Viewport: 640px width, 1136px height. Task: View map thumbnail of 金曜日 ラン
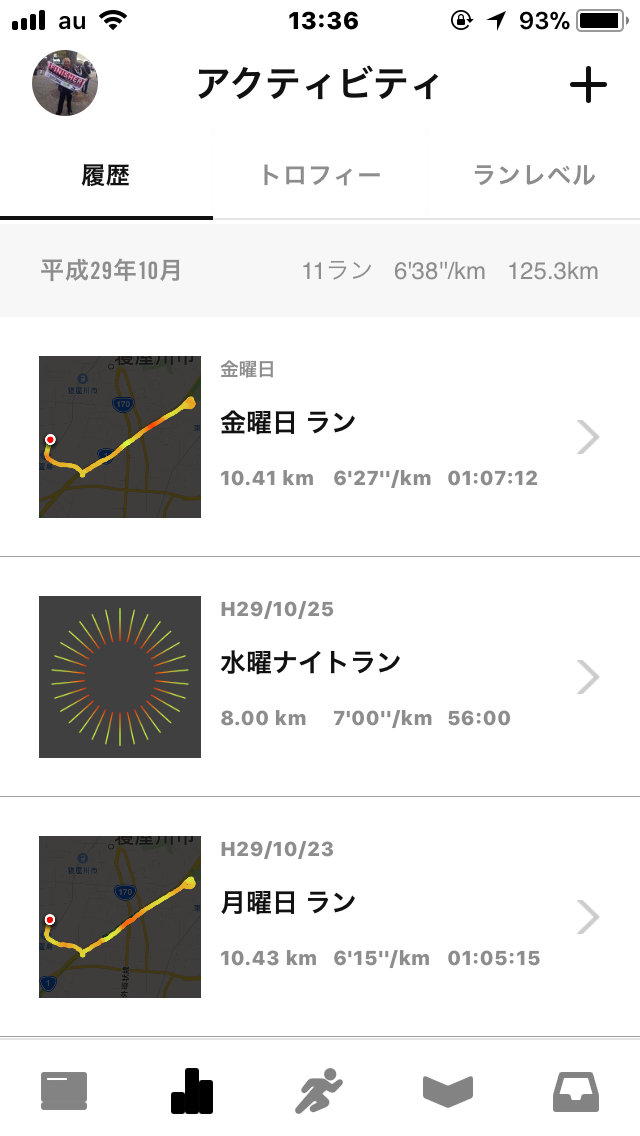pos(120,437)
